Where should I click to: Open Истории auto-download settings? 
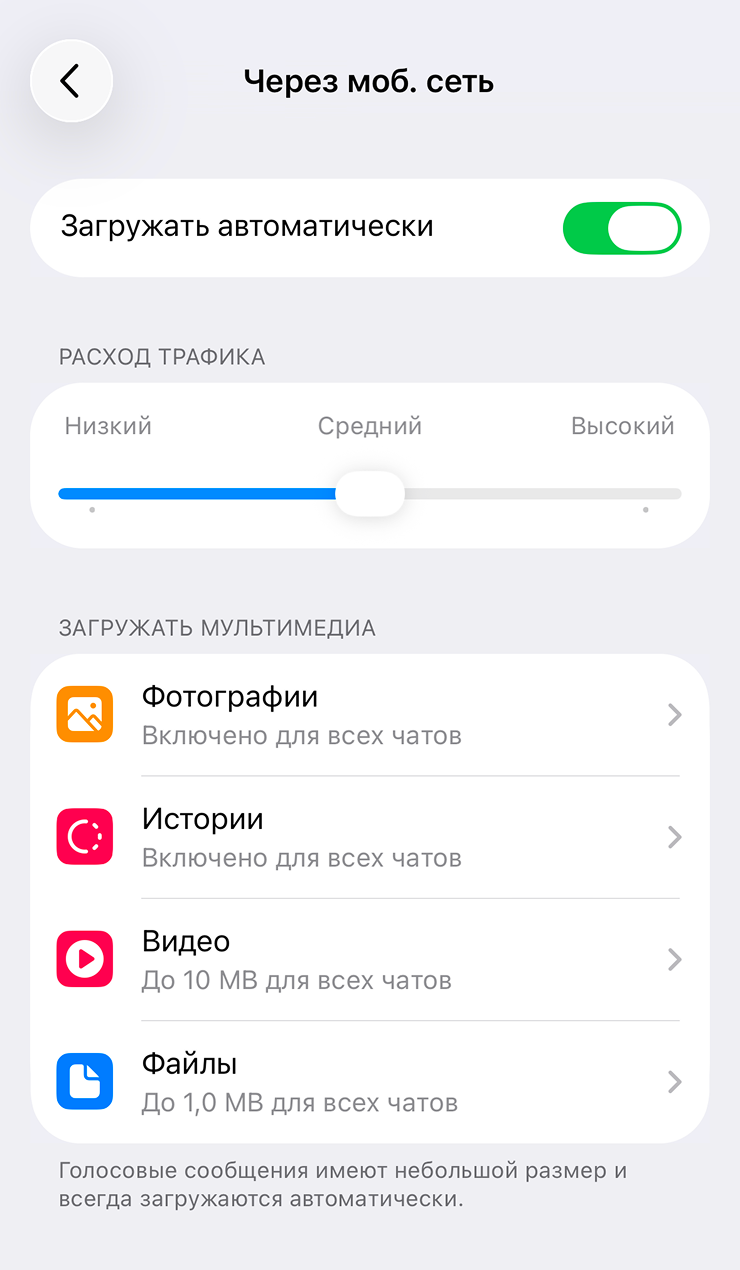pos(370,837)
